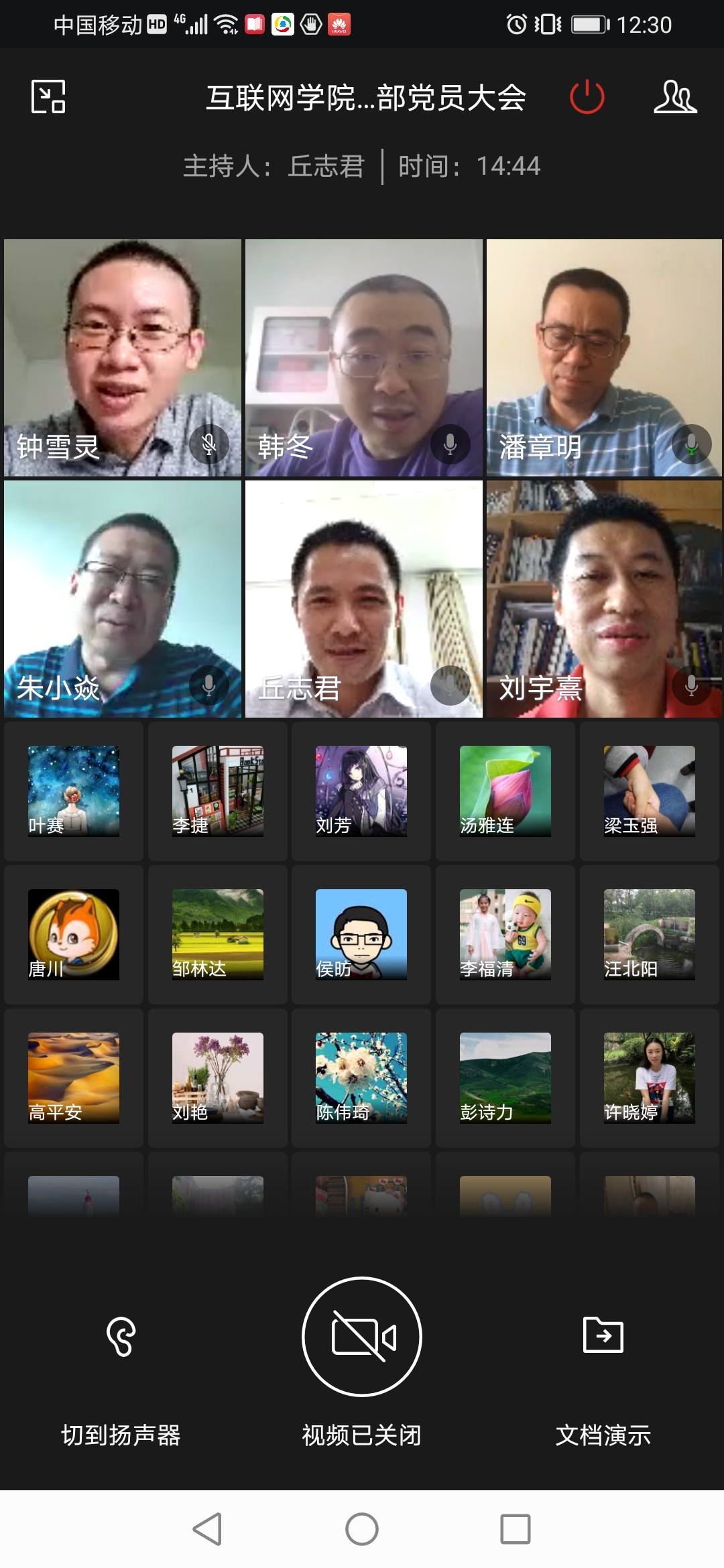Tap participant 高平安's avatar

coord(74,1077)
